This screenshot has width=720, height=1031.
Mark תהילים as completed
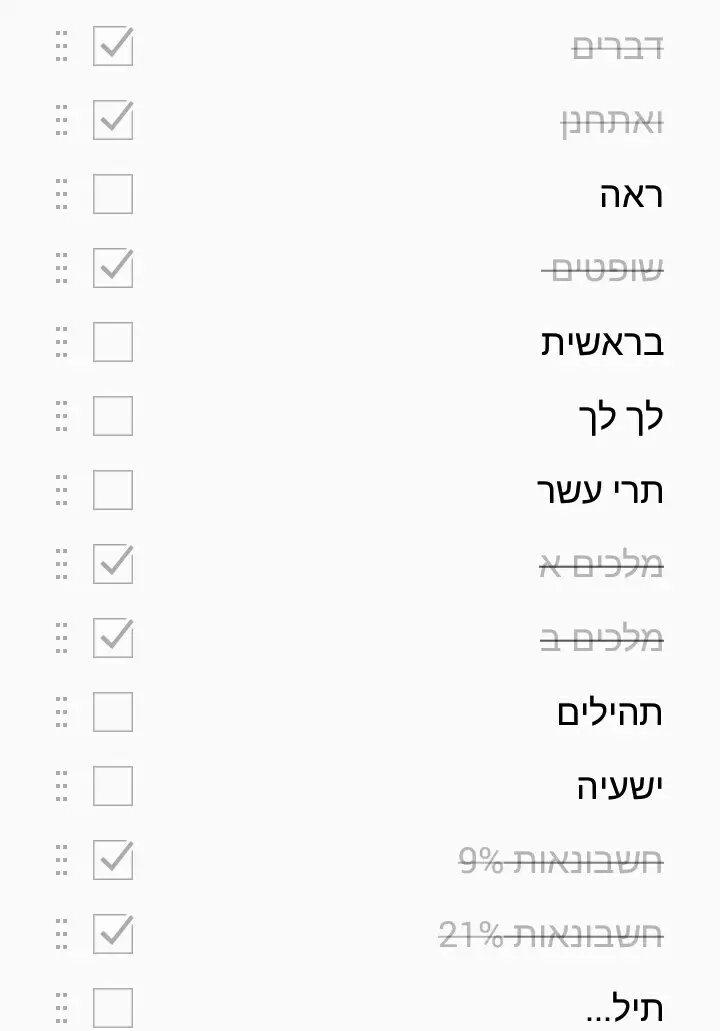click(113, 712)
